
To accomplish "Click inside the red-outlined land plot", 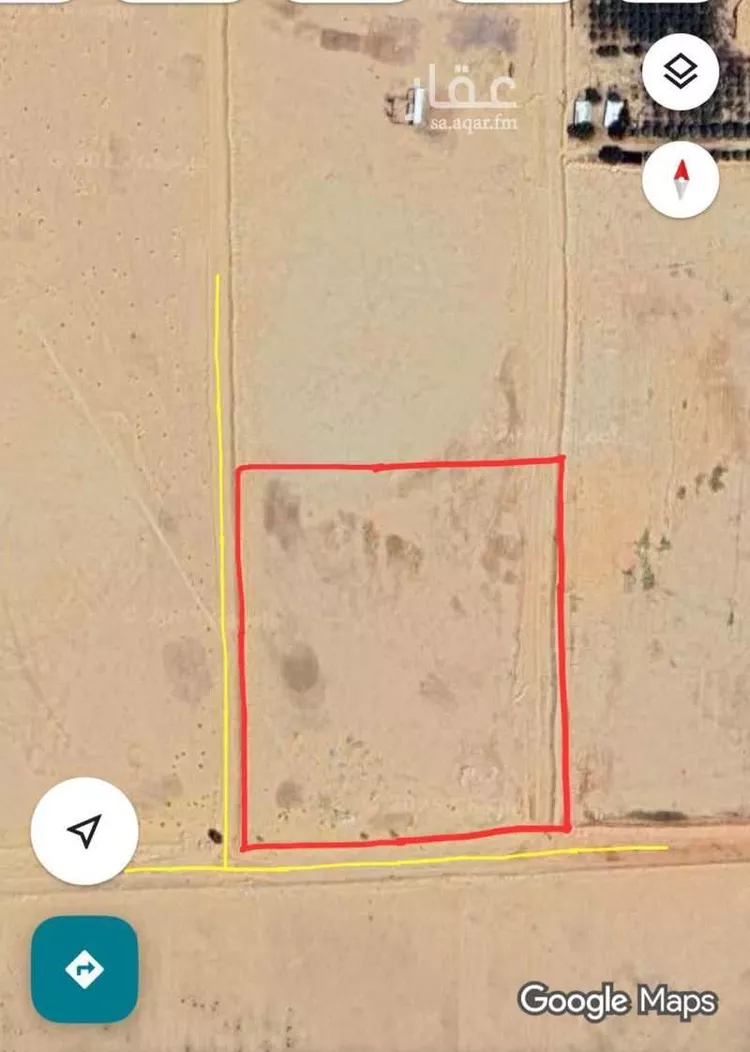I will tap(400, 650).
